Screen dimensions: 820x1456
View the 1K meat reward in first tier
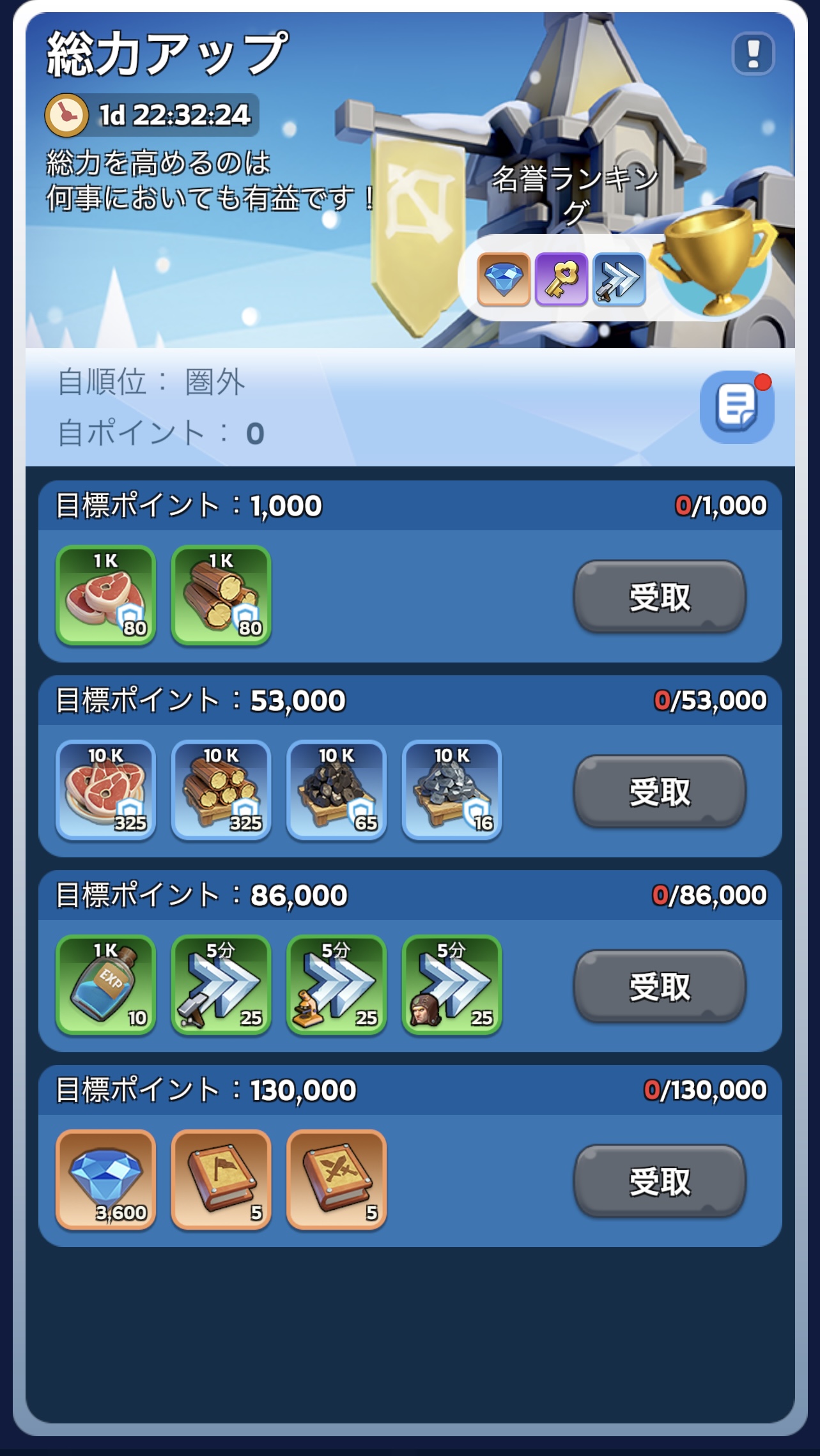point(106,595)
